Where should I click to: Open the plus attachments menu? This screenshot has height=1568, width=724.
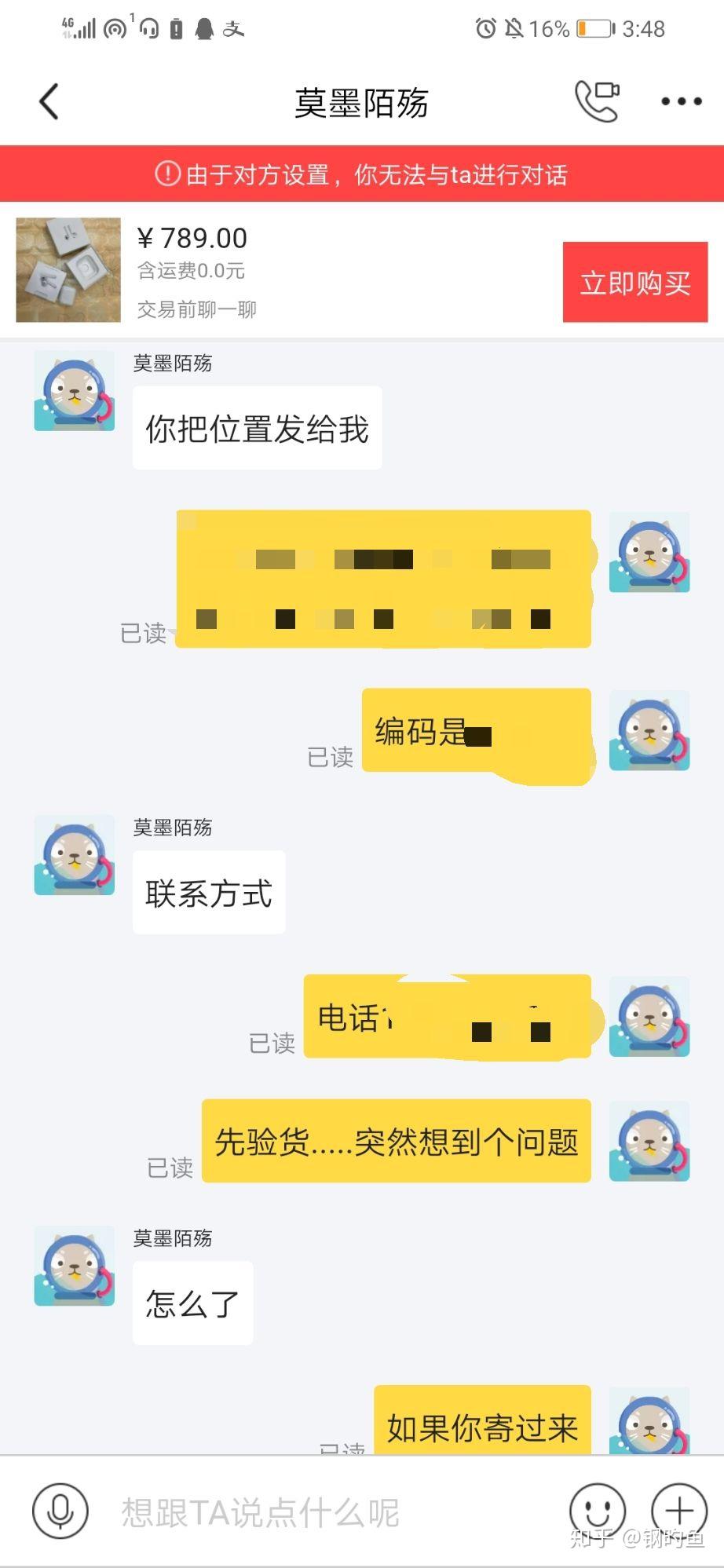point(679,1510)
